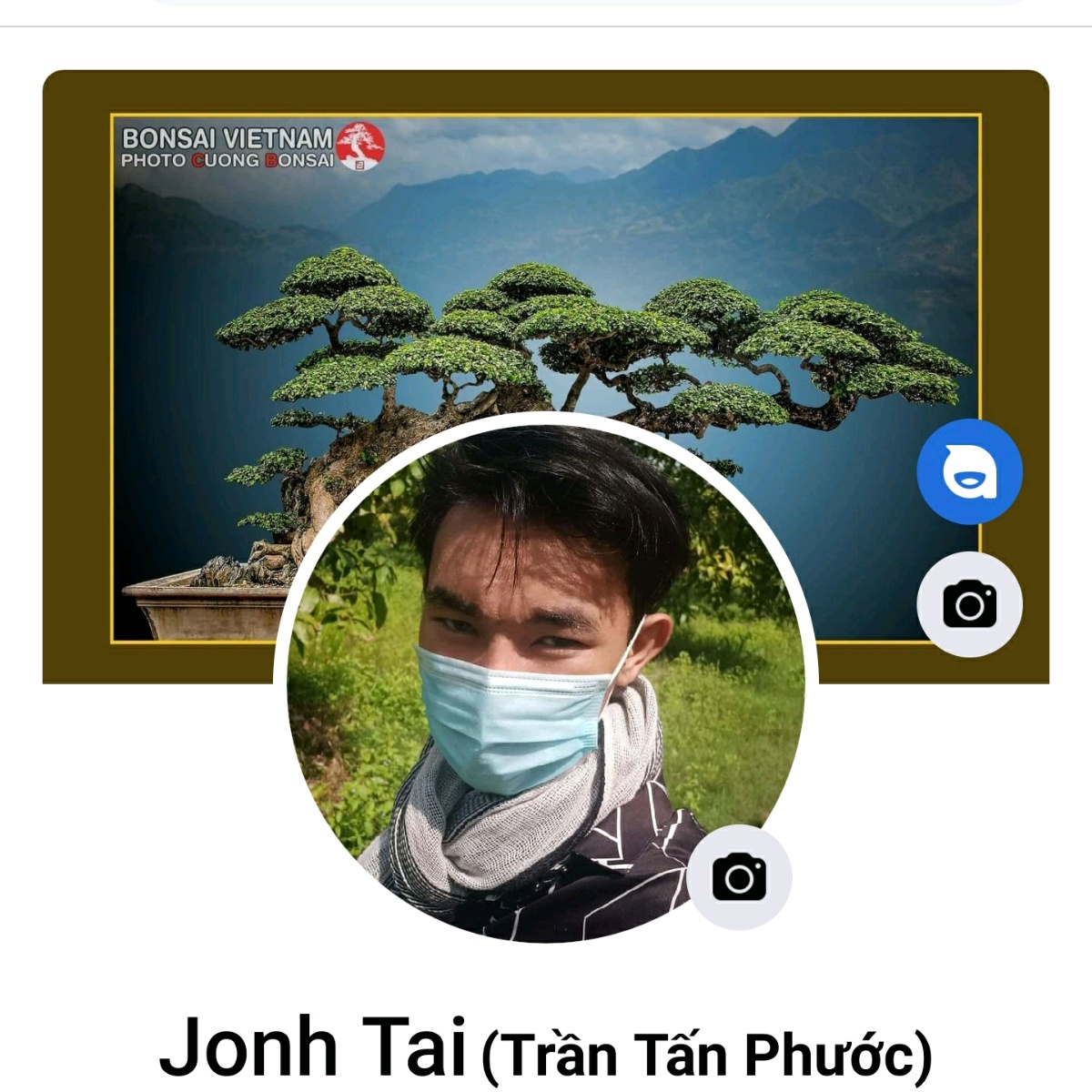This screenshot has width=1092, height=1092.
Task: Change the profile picture with the camera icon
Action: [739, 877]
